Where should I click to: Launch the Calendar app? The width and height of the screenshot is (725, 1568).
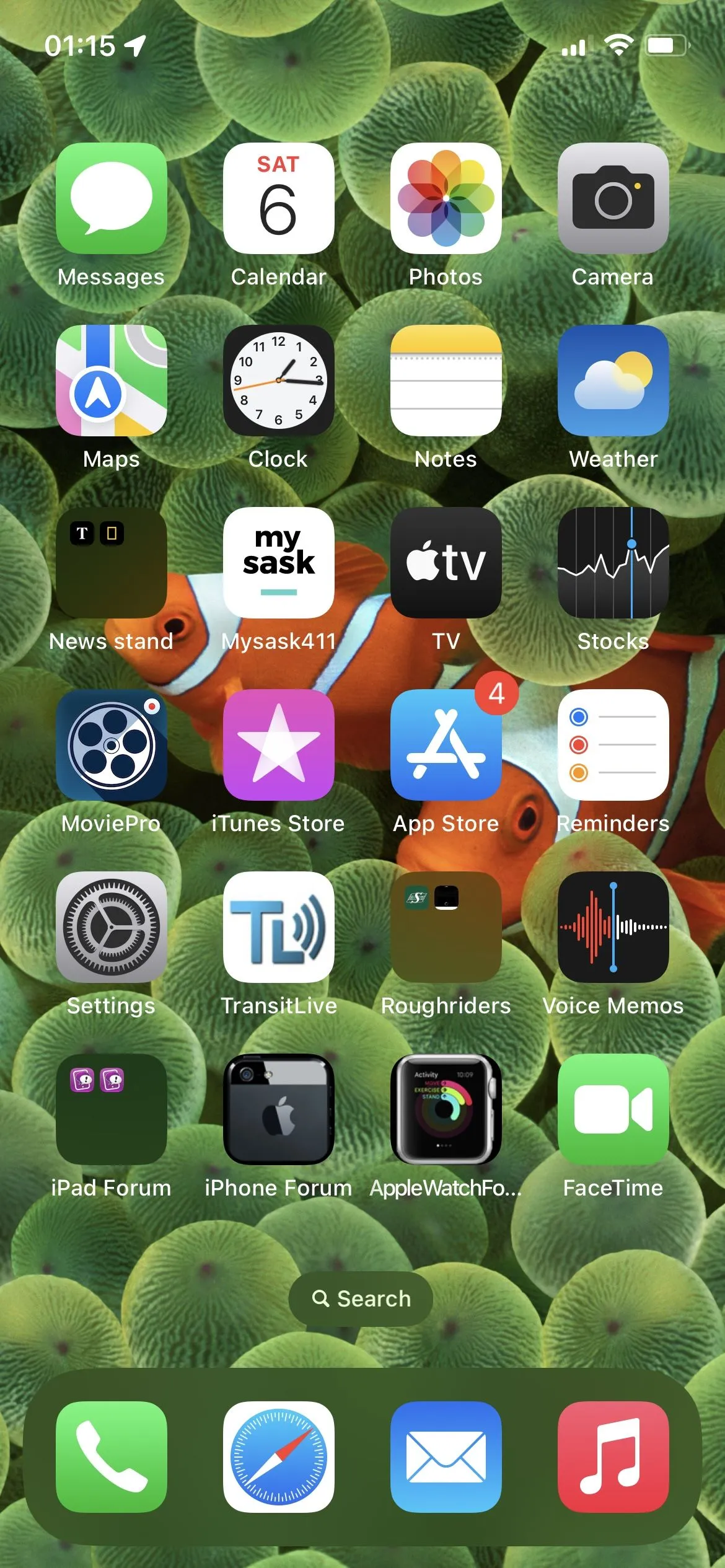point(279,198)
